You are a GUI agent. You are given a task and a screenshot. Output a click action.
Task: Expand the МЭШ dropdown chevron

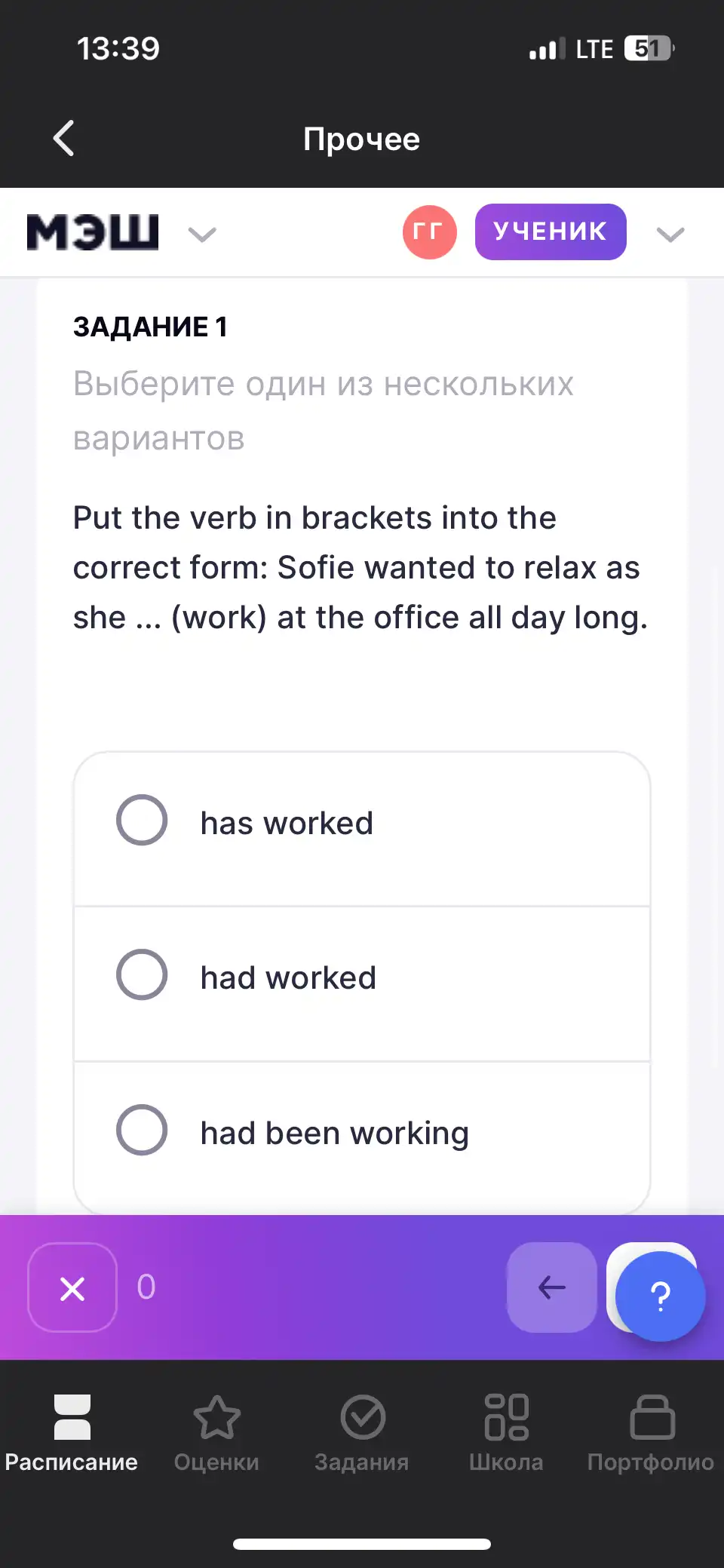coord(202,235)
